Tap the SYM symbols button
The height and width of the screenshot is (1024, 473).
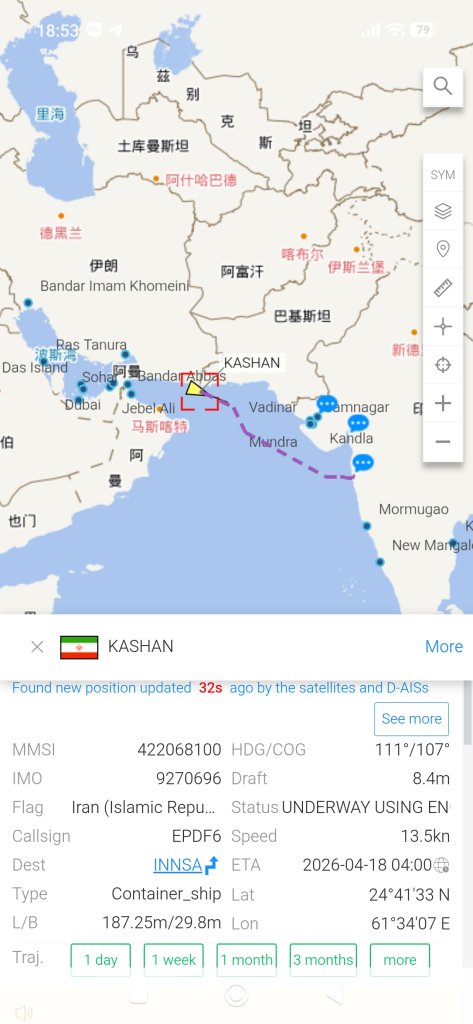[443, 175]
